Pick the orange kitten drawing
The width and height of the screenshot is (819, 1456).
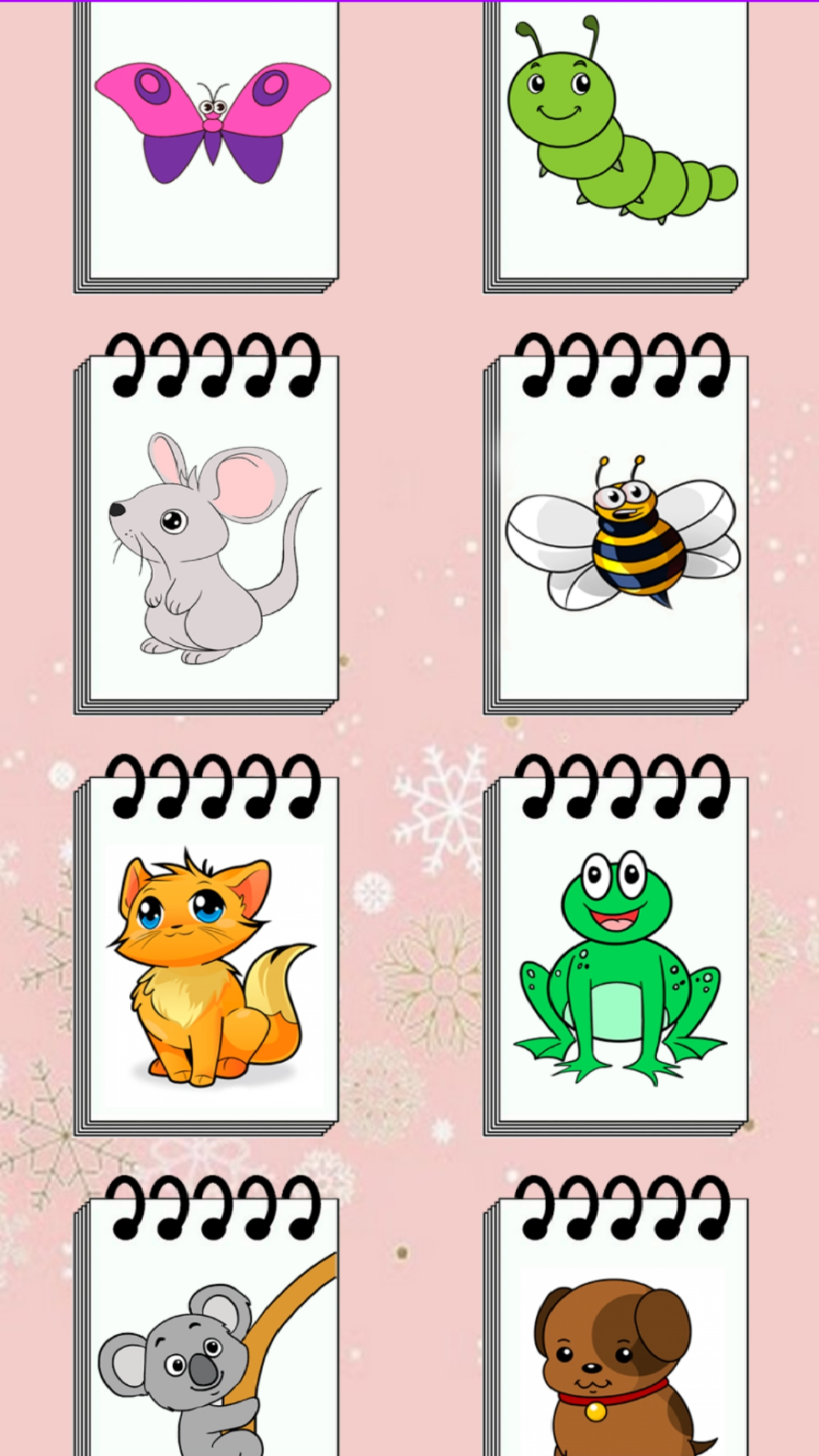click(211, 969)
